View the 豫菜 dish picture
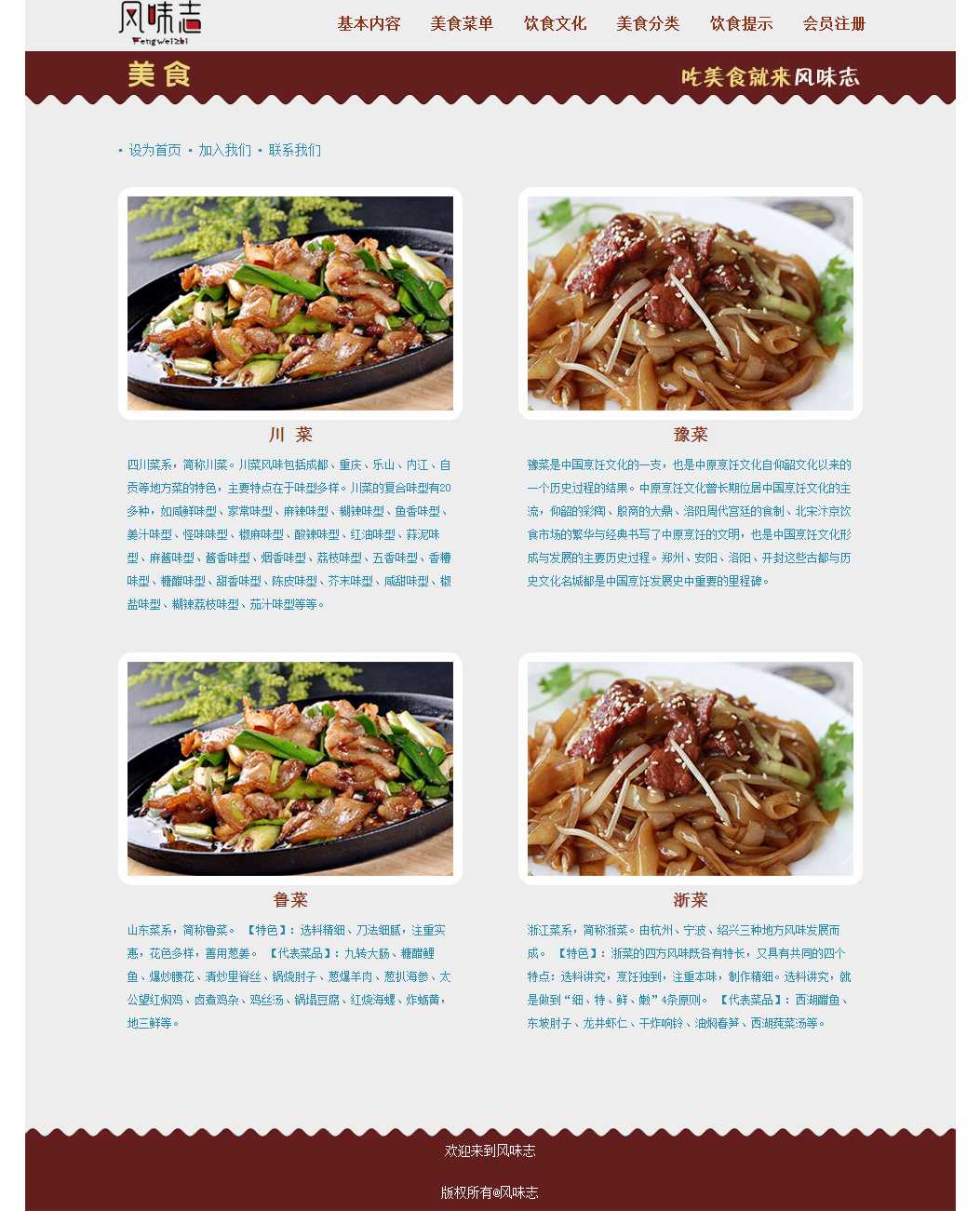 pos(691,303)
